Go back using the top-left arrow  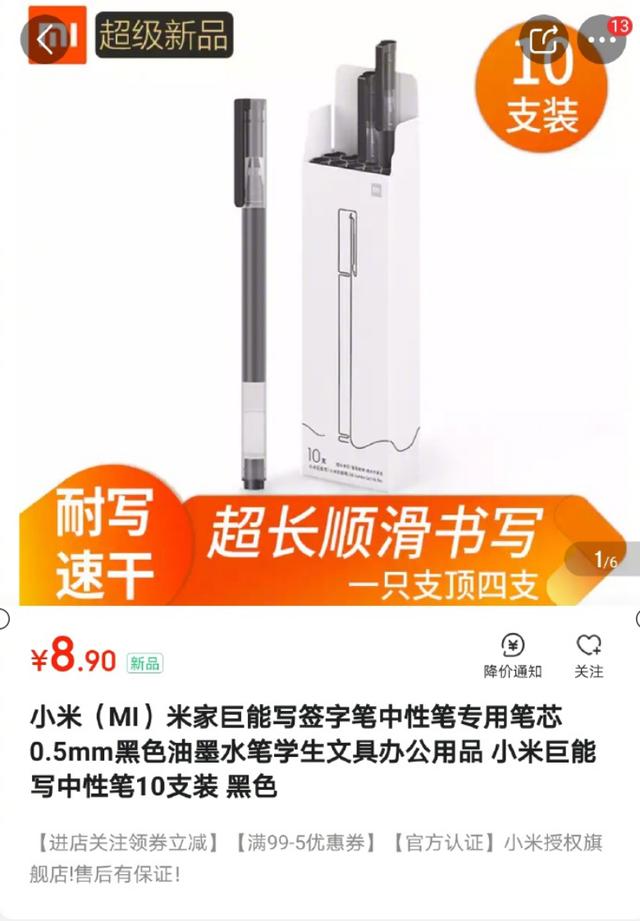pos(44,38)
